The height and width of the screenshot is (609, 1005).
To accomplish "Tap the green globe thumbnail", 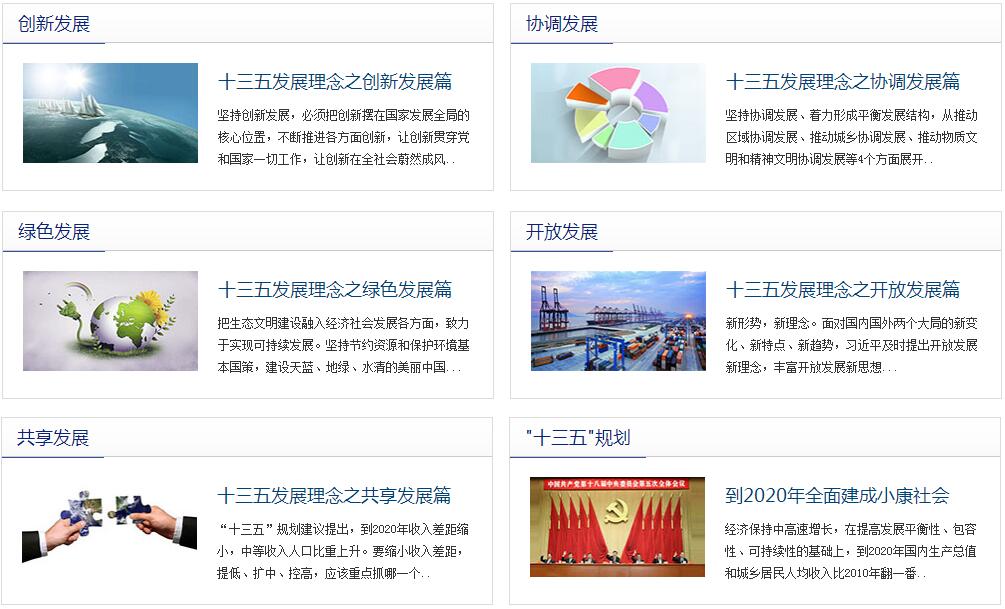I will coord(110,321).
